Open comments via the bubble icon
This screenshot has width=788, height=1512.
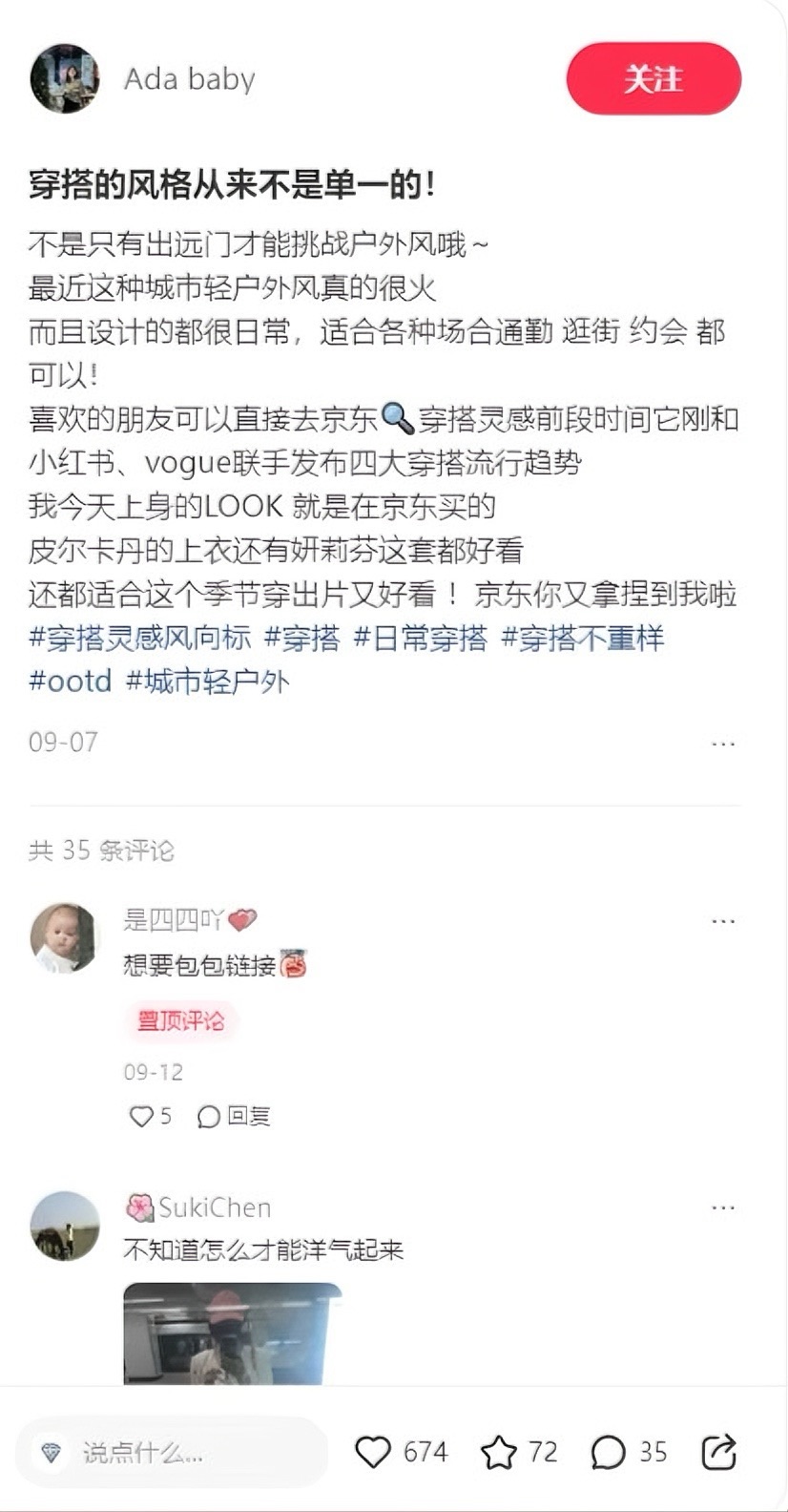[x=608, y=1452]
